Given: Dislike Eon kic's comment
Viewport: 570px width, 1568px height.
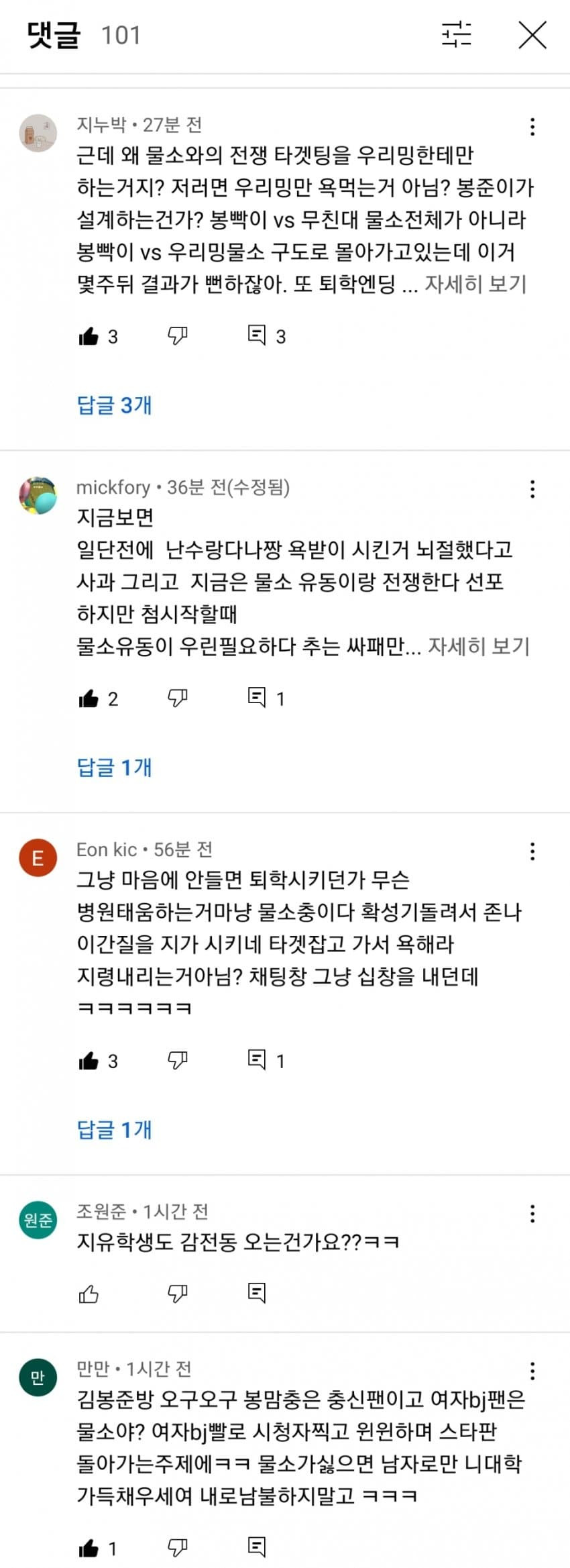Looking at the screenshot, I should 177,1060.
